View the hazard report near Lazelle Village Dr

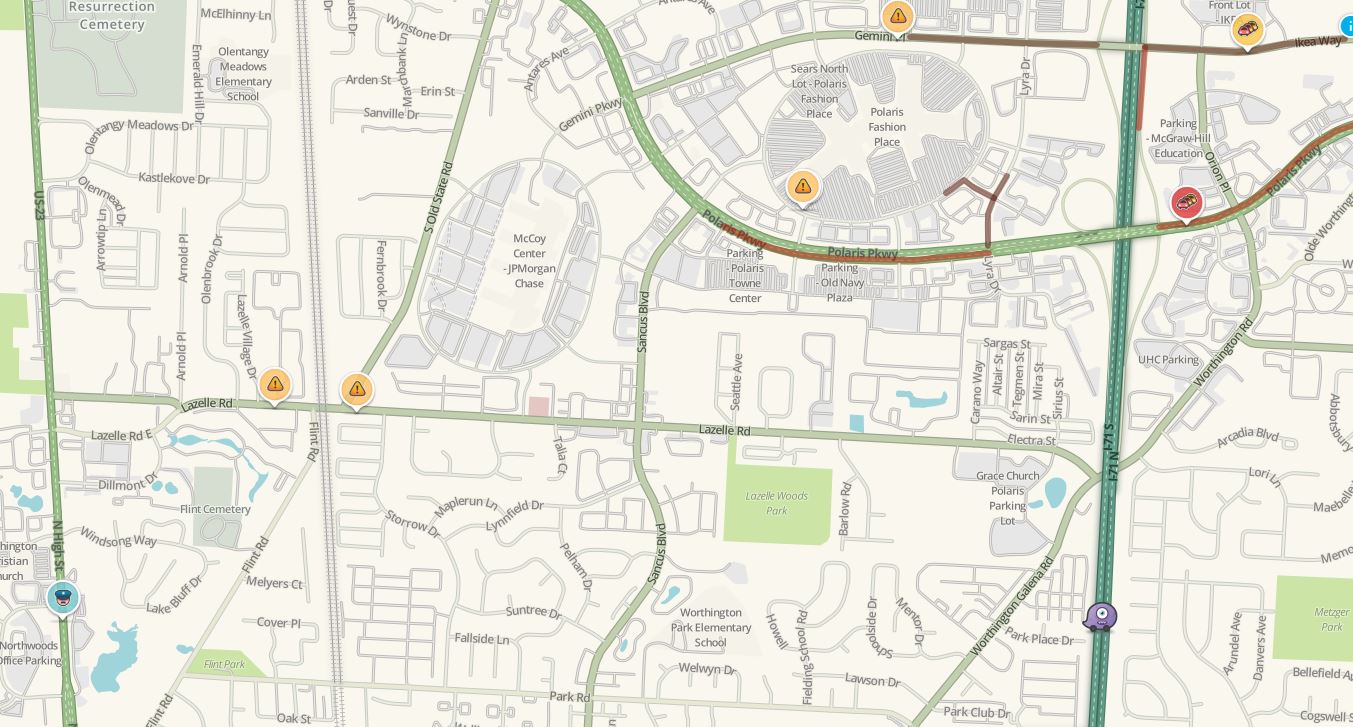point(275,384)
